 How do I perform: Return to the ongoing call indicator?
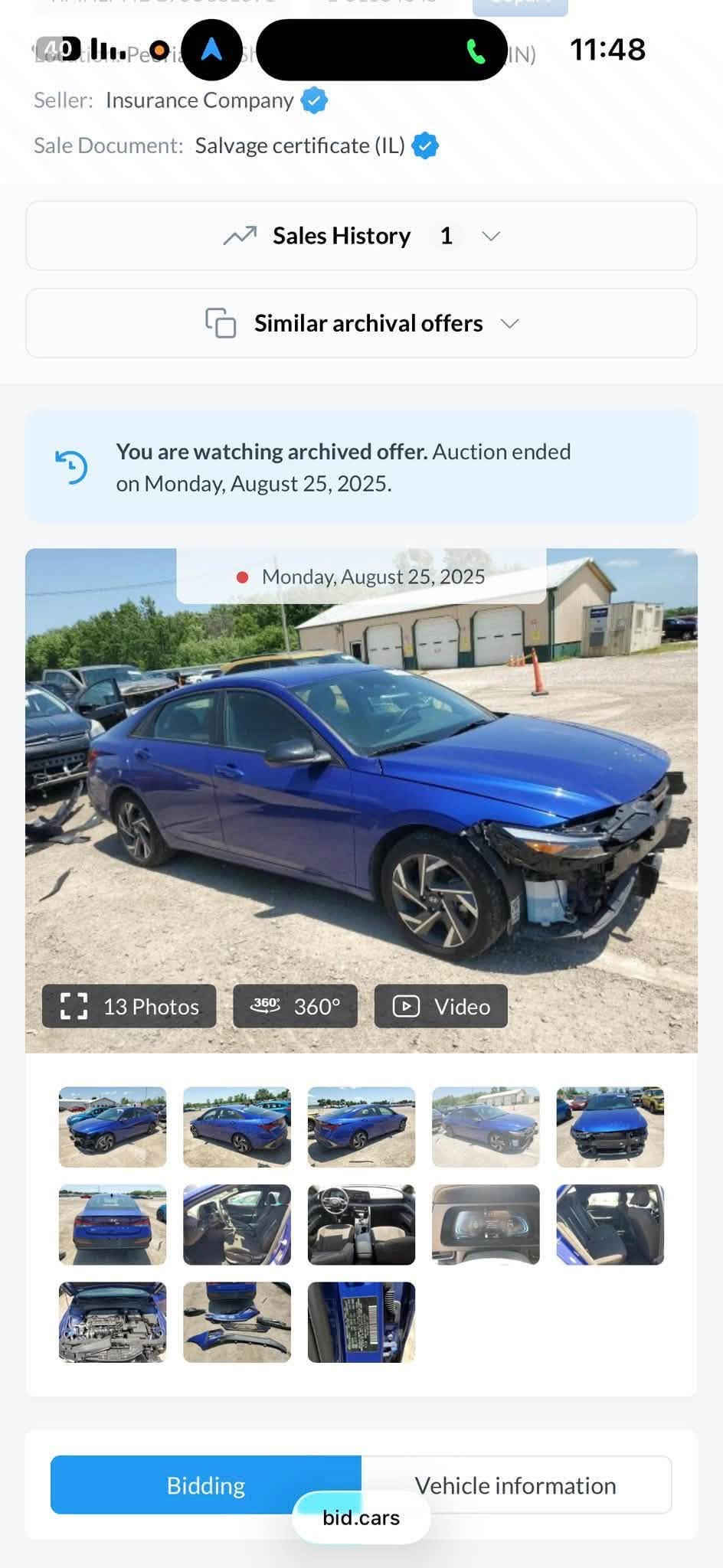coord(476,51)
